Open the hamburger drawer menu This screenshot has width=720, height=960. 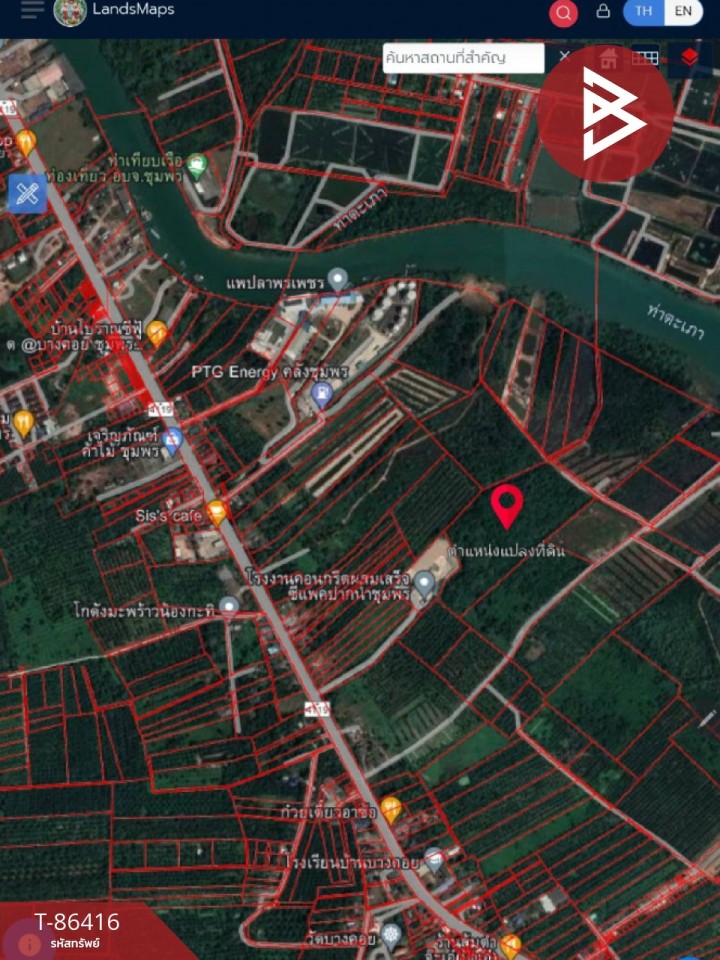click(x=32, y=10)
